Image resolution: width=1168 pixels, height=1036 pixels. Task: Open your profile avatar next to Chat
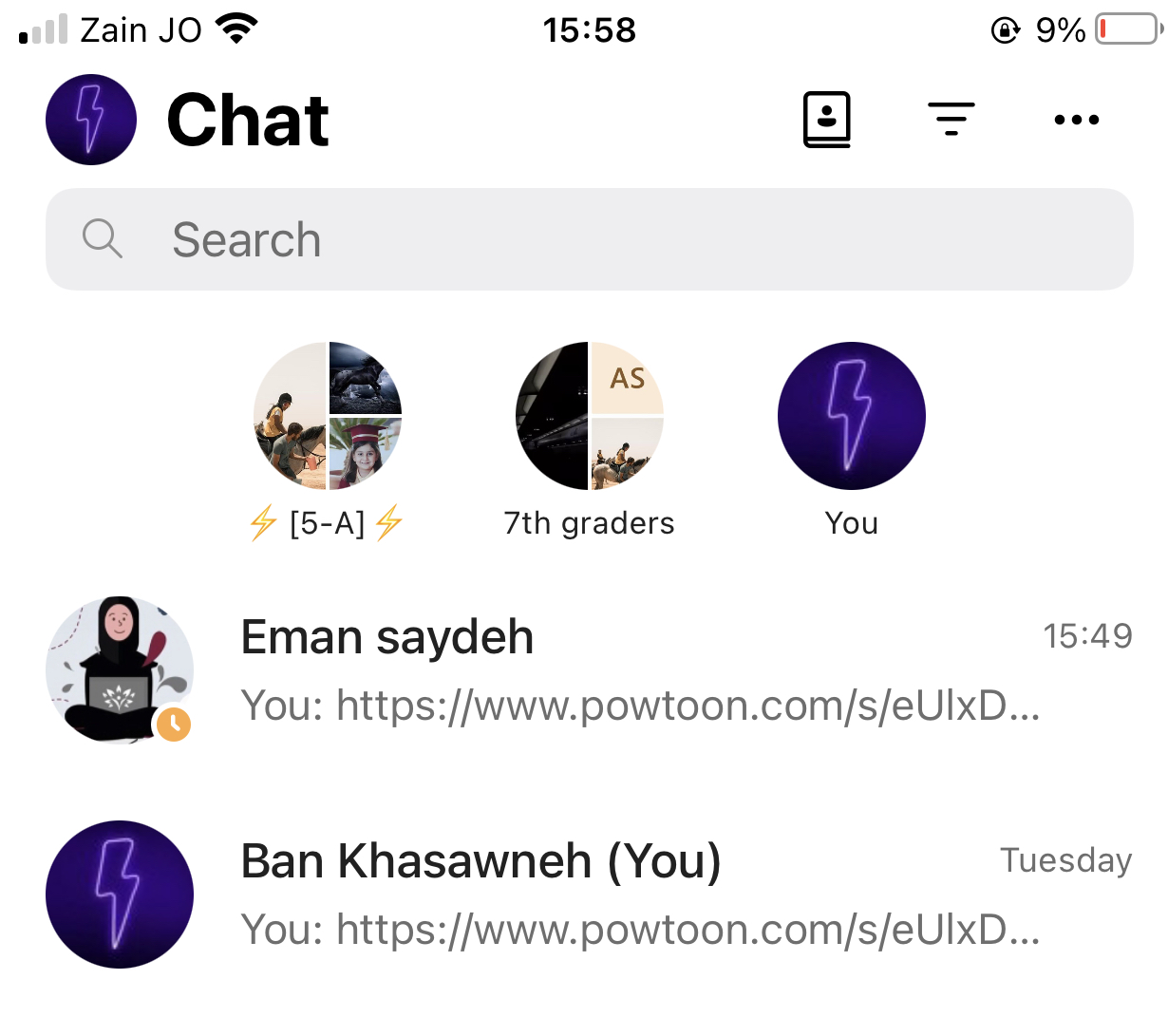pyautogui.click(x=91, y=120)
